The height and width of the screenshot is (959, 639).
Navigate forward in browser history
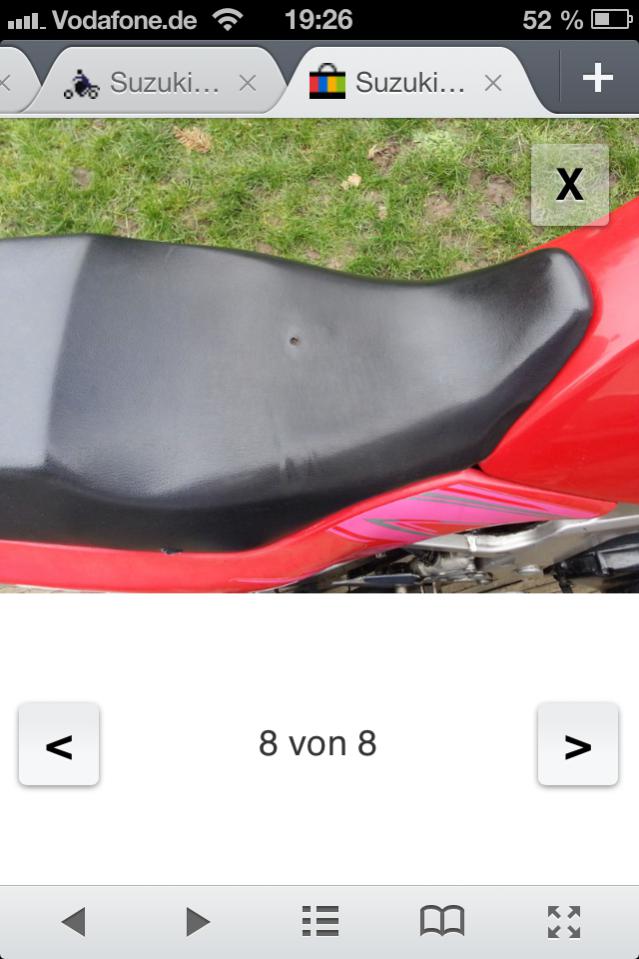(198, 921)
